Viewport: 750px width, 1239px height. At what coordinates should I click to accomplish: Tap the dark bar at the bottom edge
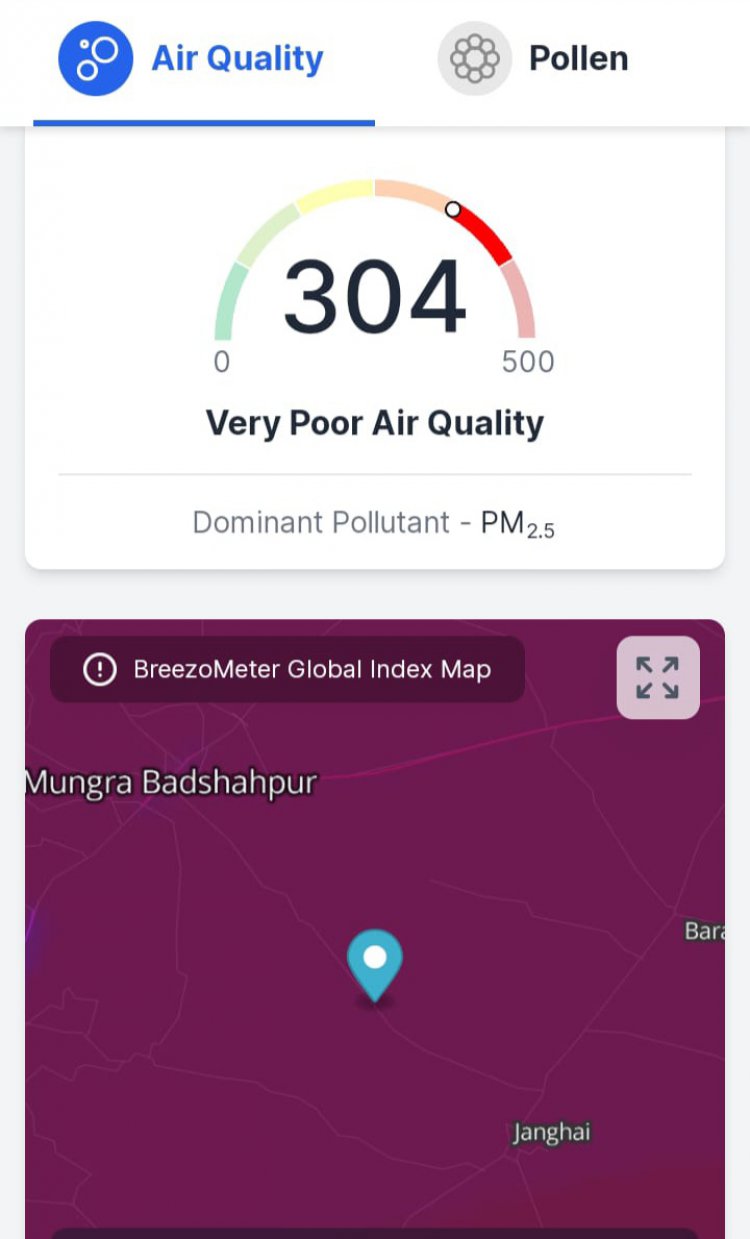tap(375, 1232)
